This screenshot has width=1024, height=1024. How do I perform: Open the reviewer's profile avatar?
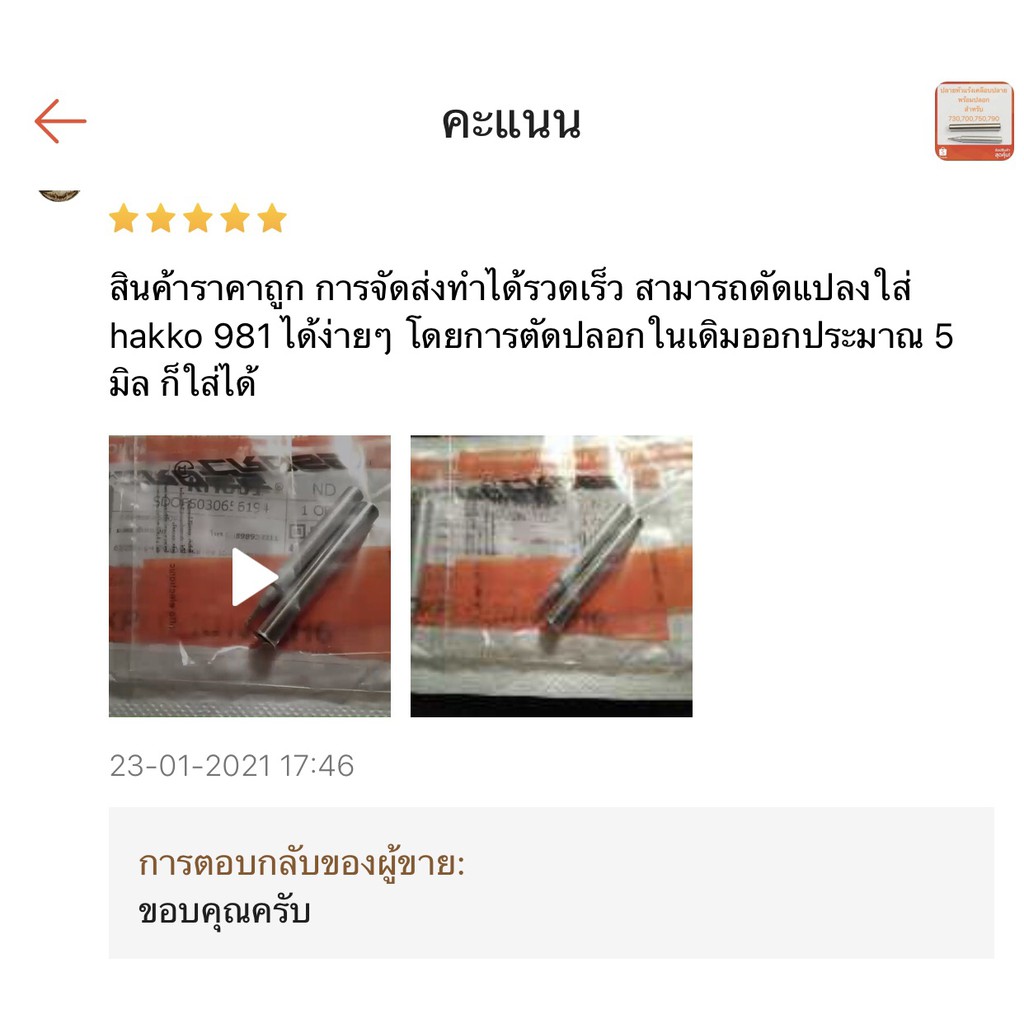[x=59, y=196]
